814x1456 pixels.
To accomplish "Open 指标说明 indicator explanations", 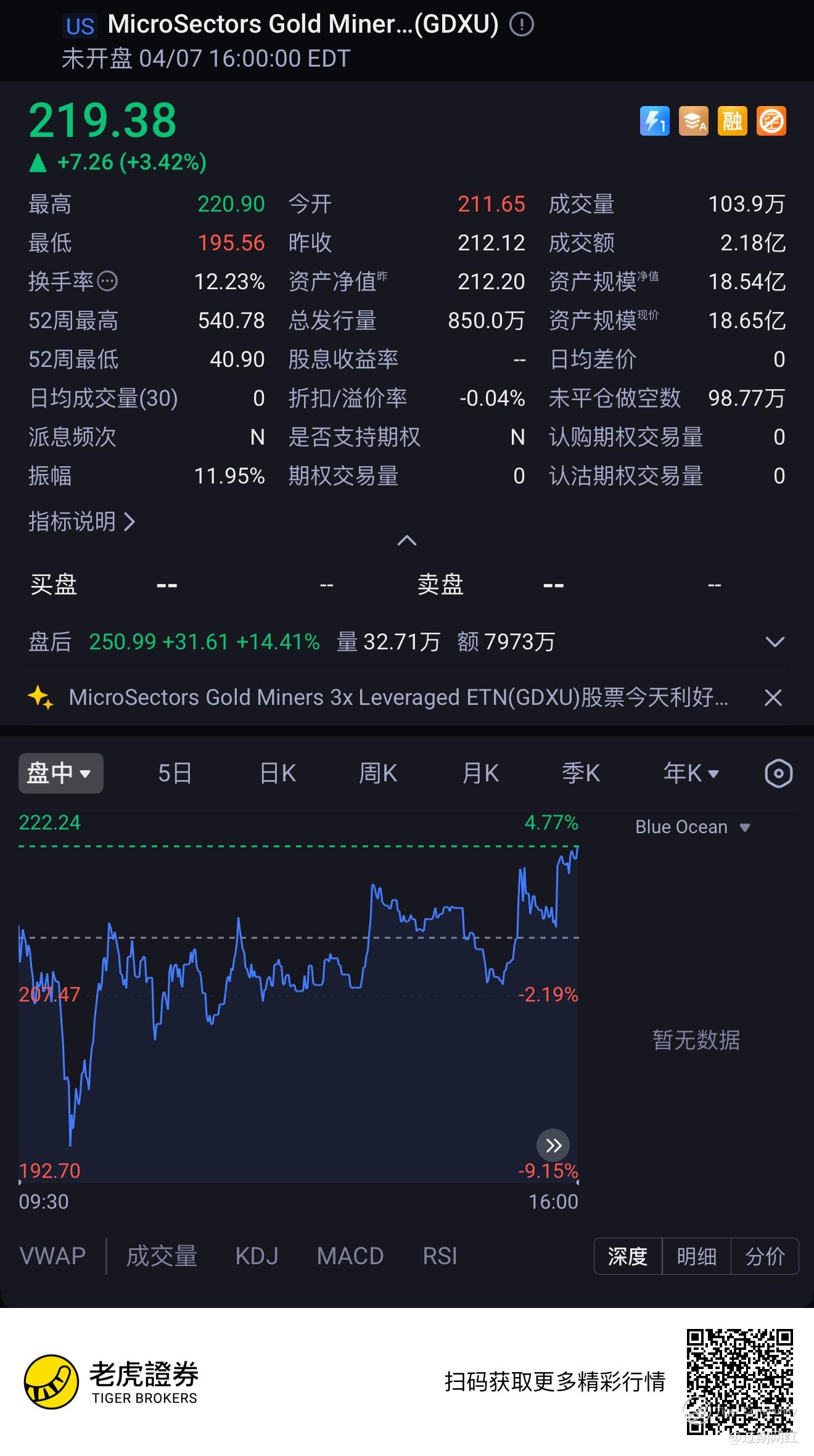I will coord(81,522).
